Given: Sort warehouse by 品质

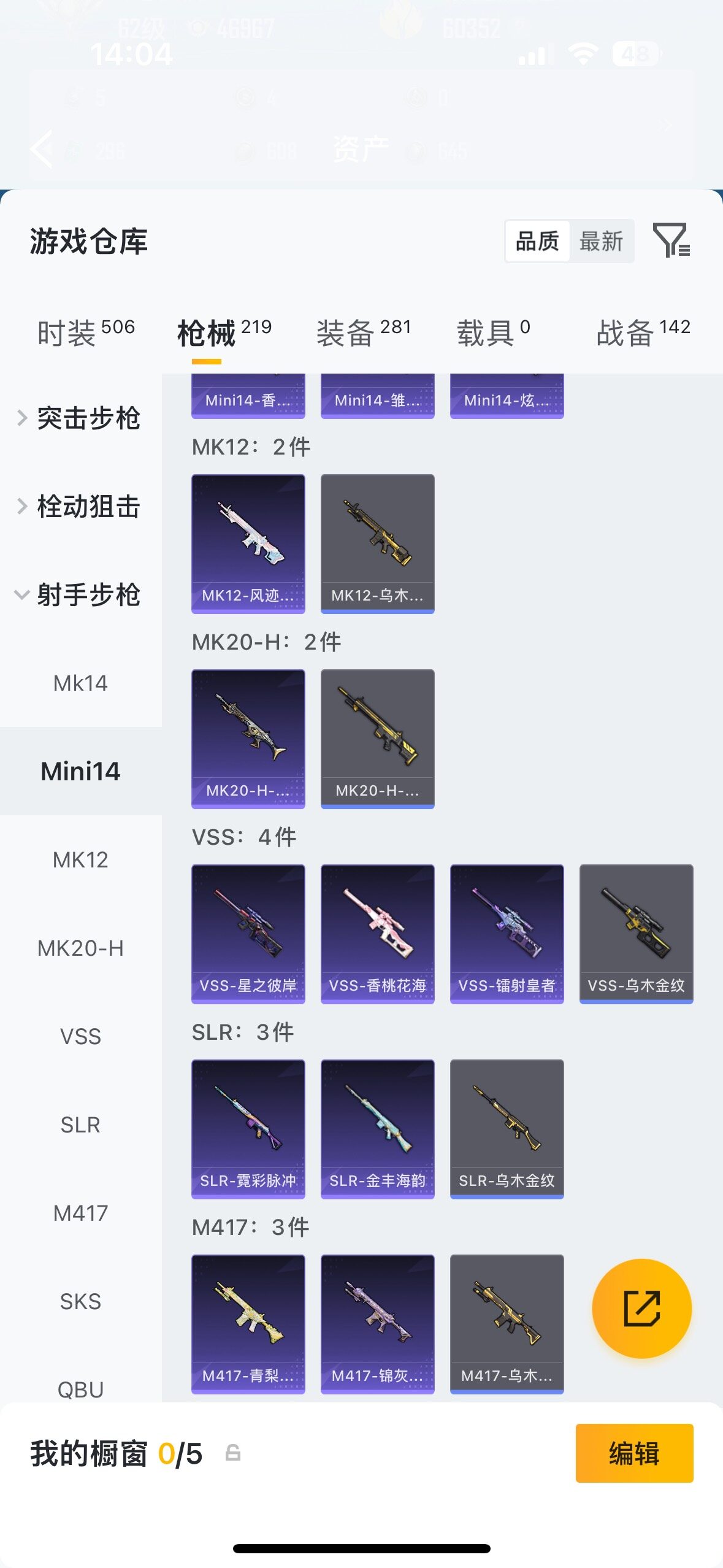Looking at the screenshot, I should coord(537,241).
